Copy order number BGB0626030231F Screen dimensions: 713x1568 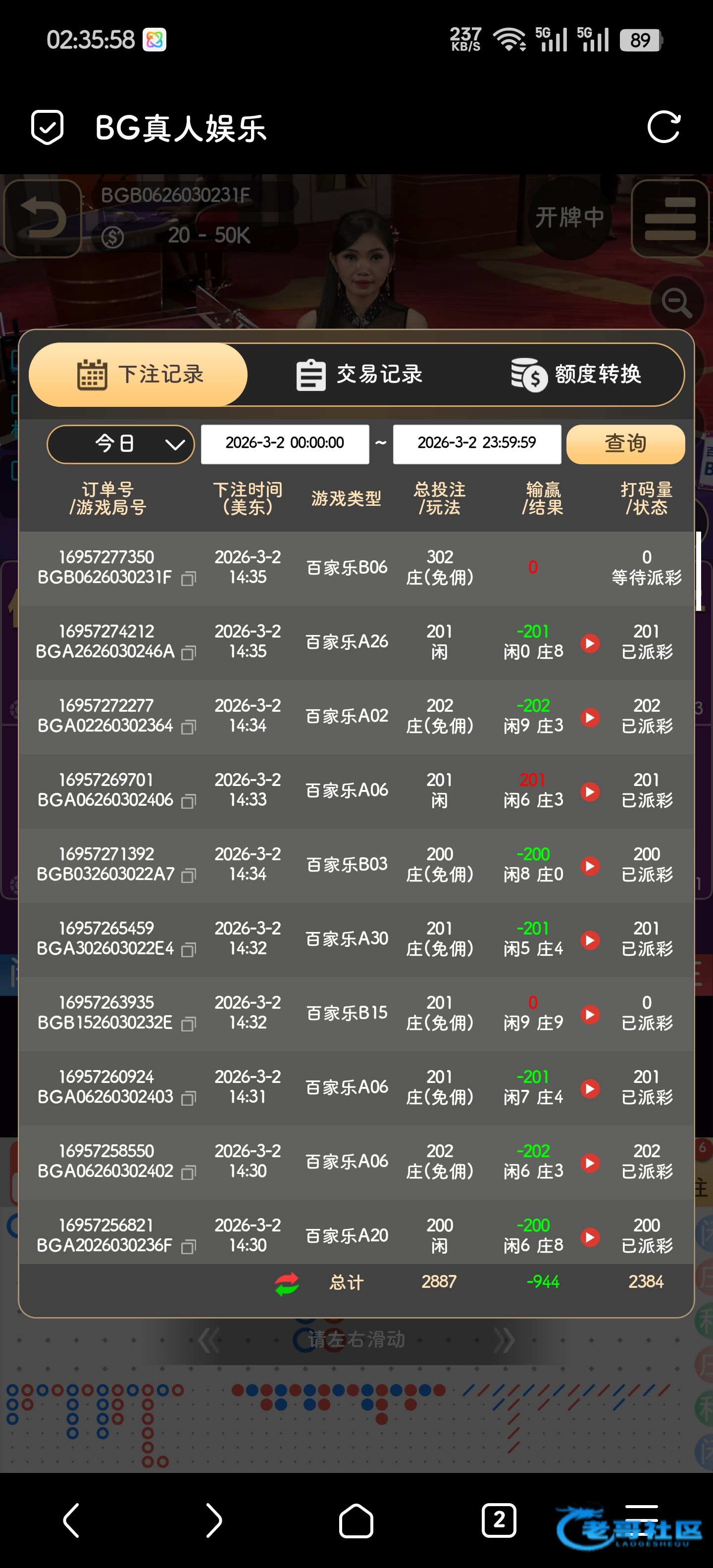[189, 578]
